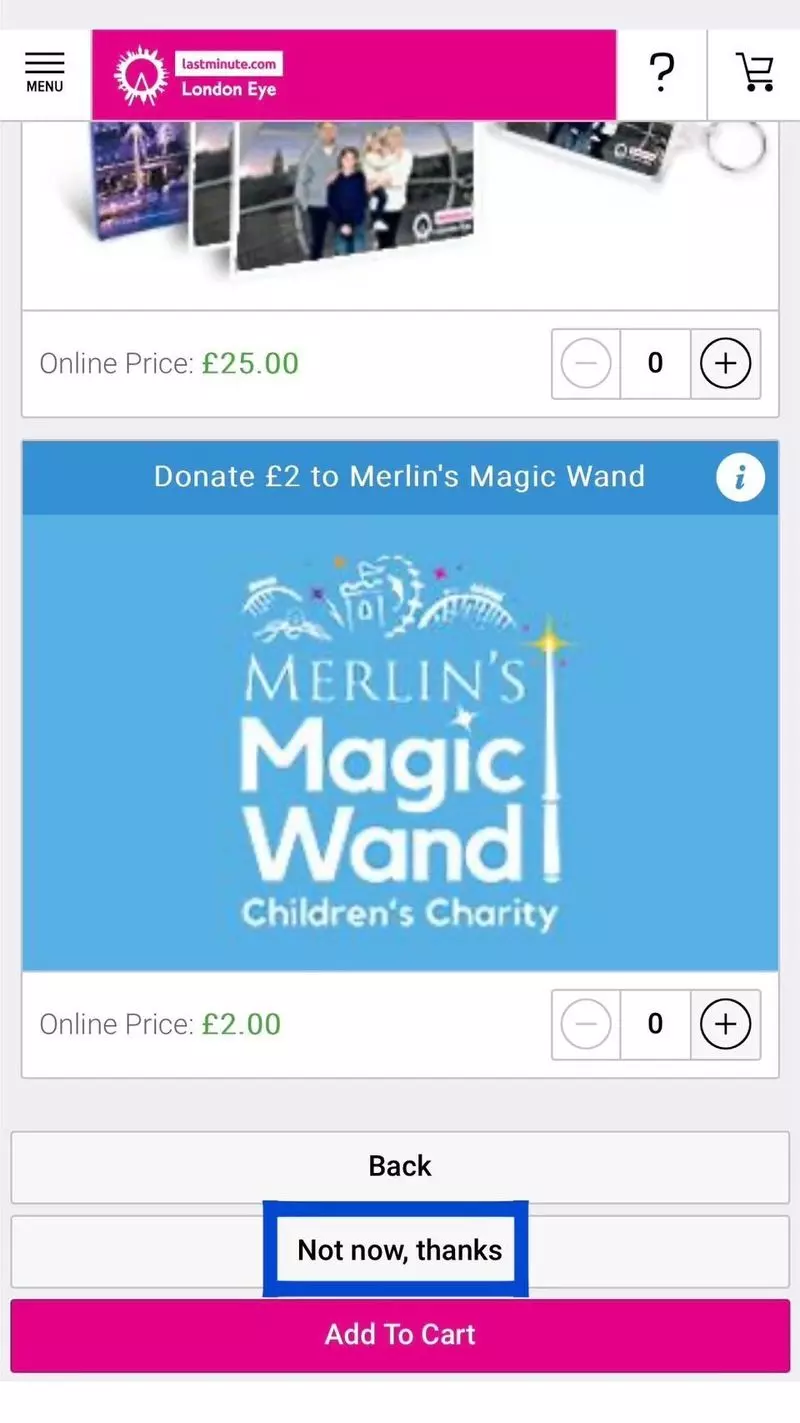The height and width of the screenshot is (1423, 800).
Task: Open the MENU drawer
Action: click(45, 73)
